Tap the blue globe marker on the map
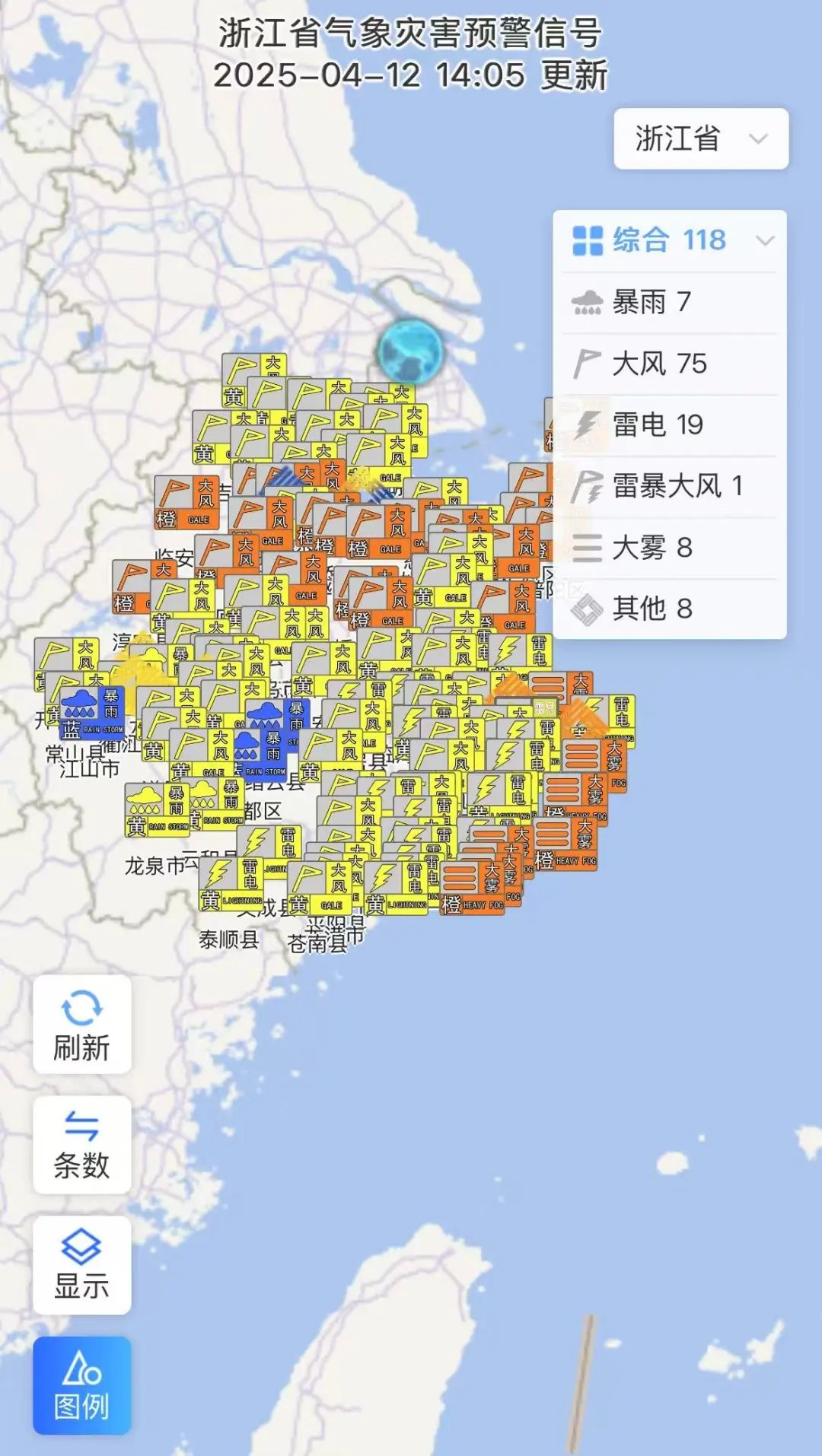 409,351
